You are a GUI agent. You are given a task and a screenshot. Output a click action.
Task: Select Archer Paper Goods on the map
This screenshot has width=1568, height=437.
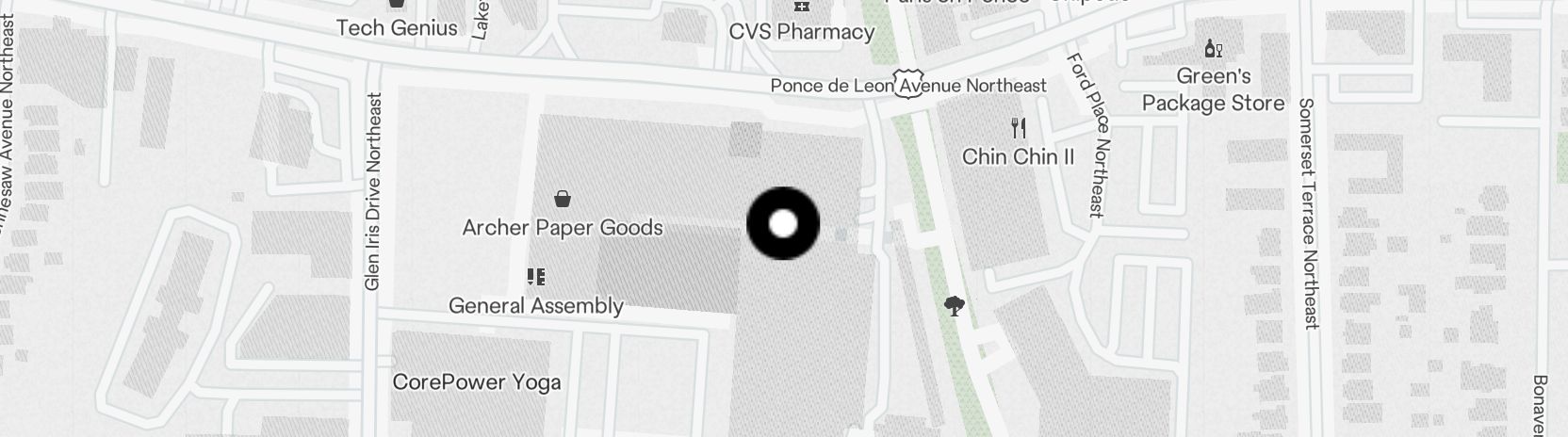pyautogui.click(x=563, y=226)
